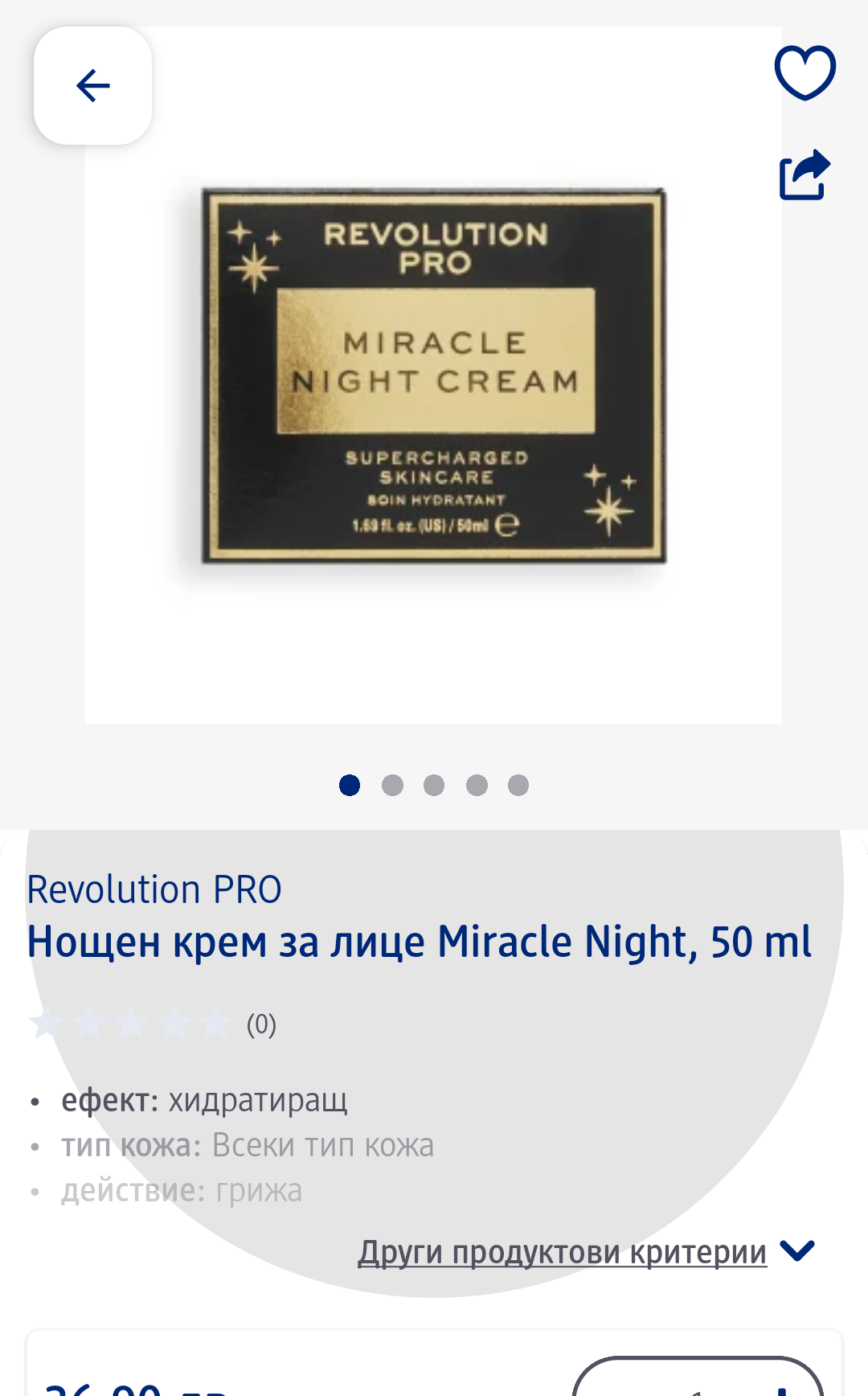View the product rating stars and reviews
868x1396 pixels.
[153, 1024]
